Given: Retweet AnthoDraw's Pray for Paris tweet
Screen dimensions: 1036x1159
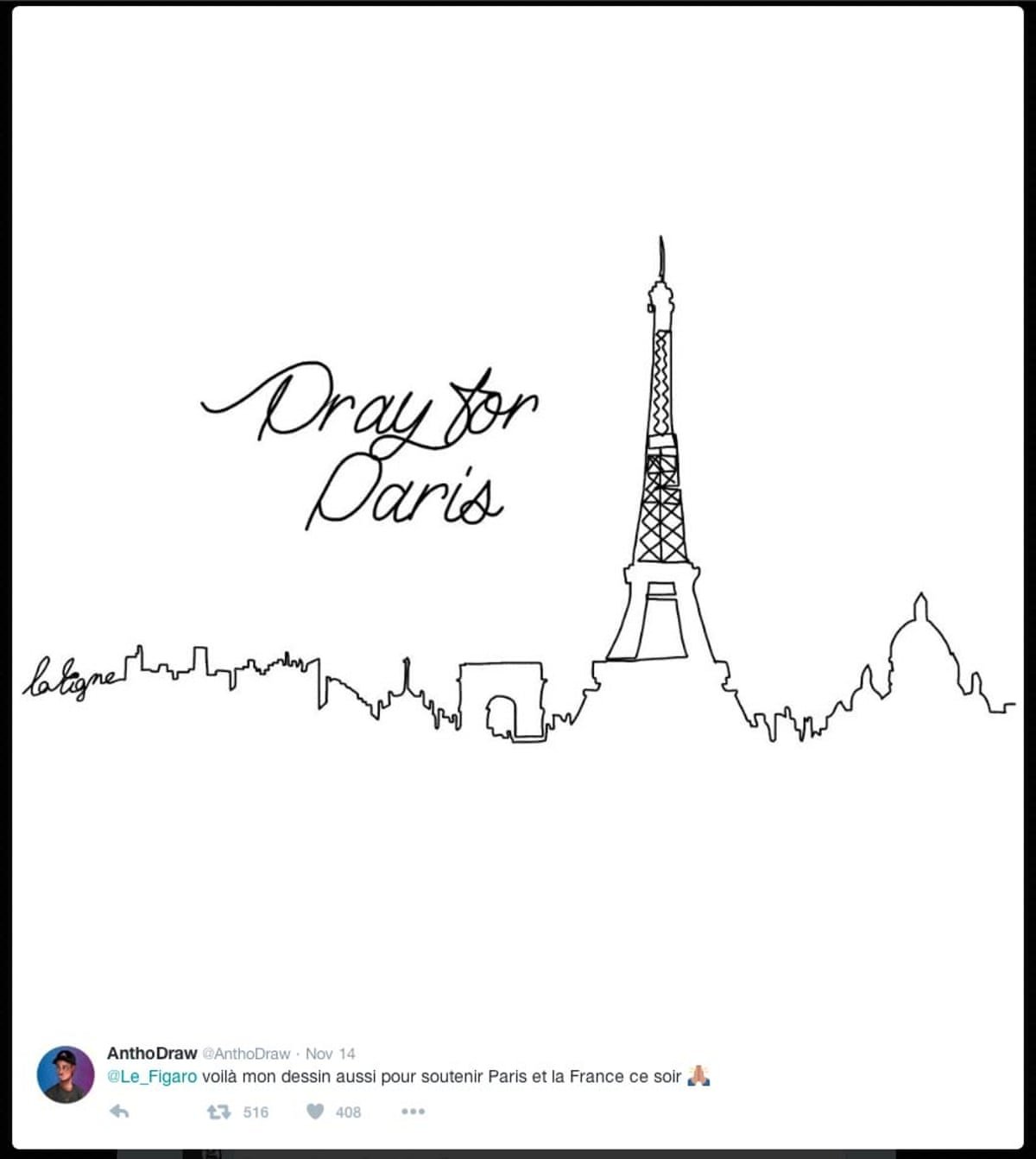Looking at the screenshot, I should tap(219, 1111).
